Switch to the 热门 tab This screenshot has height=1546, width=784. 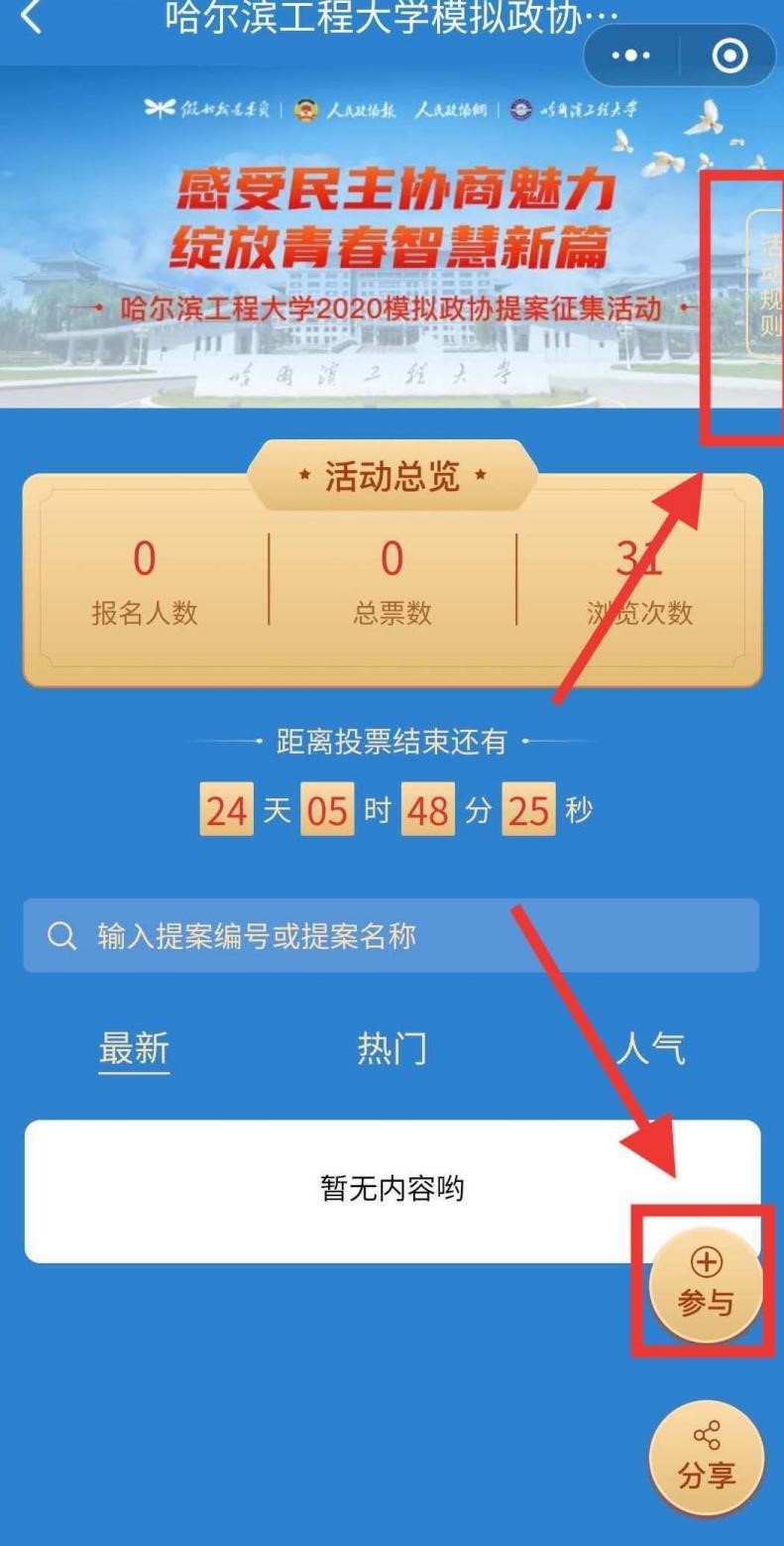click(392, 1048)
